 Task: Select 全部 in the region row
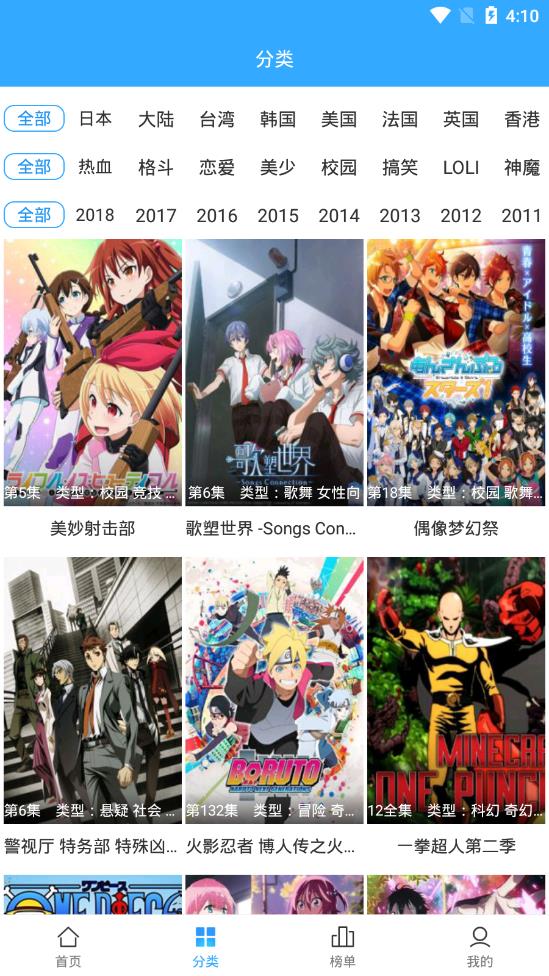click(x=34, y=118)
